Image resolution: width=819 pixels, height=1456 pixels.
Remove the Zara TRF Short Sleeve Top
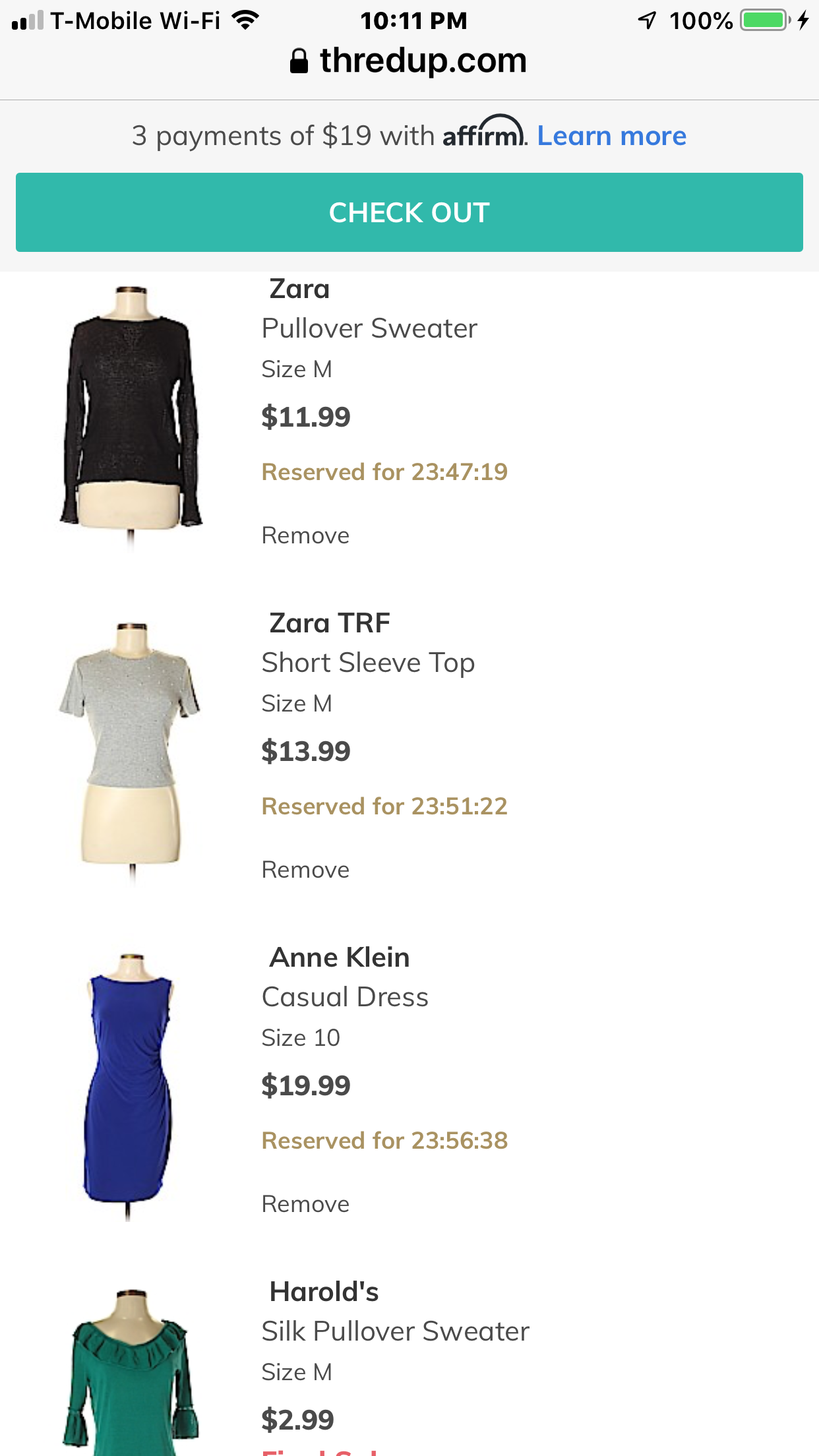pyautogui.click(x=305, y=870)
